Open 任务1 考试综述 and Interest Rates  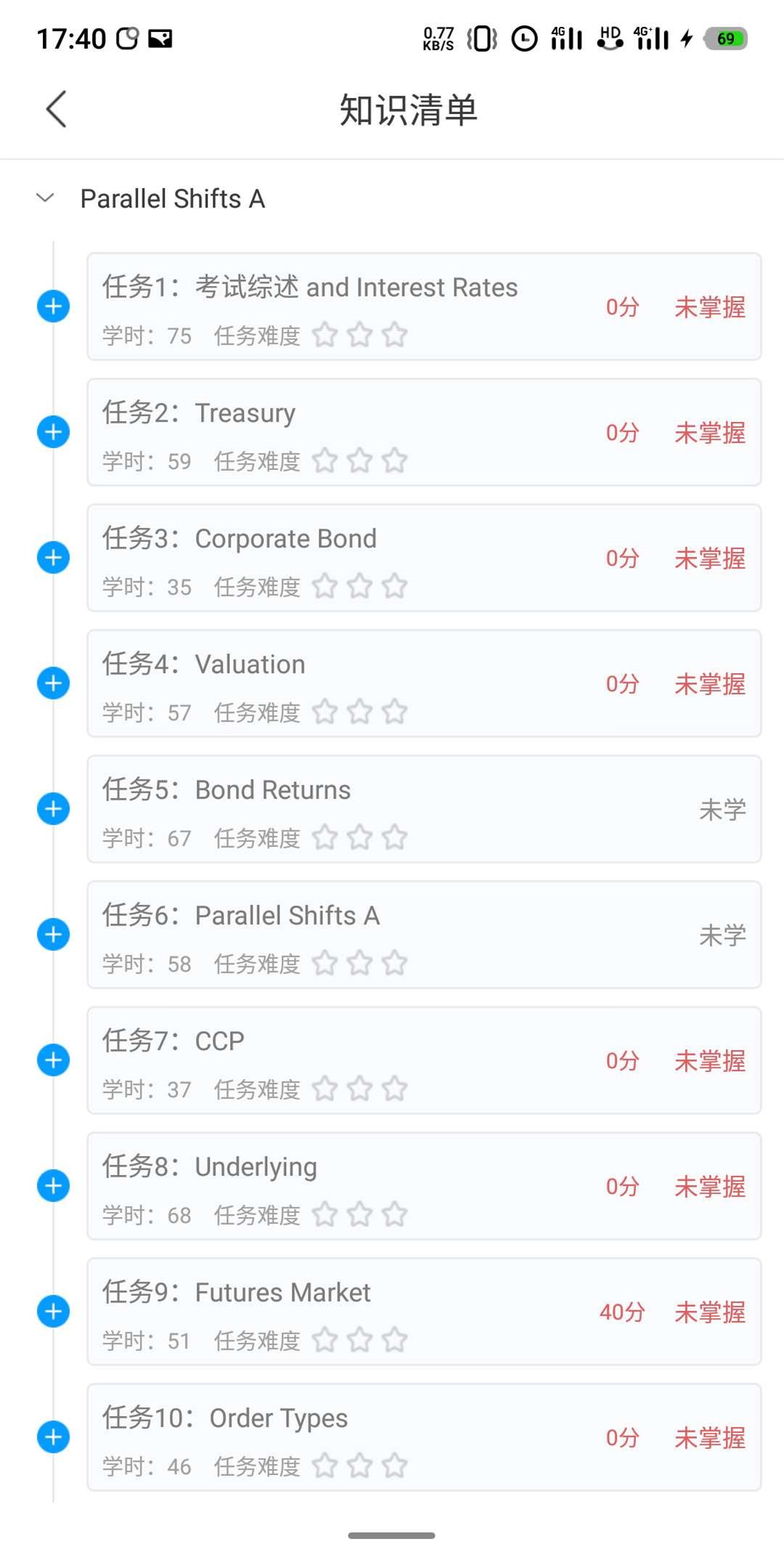coord(424,306)
